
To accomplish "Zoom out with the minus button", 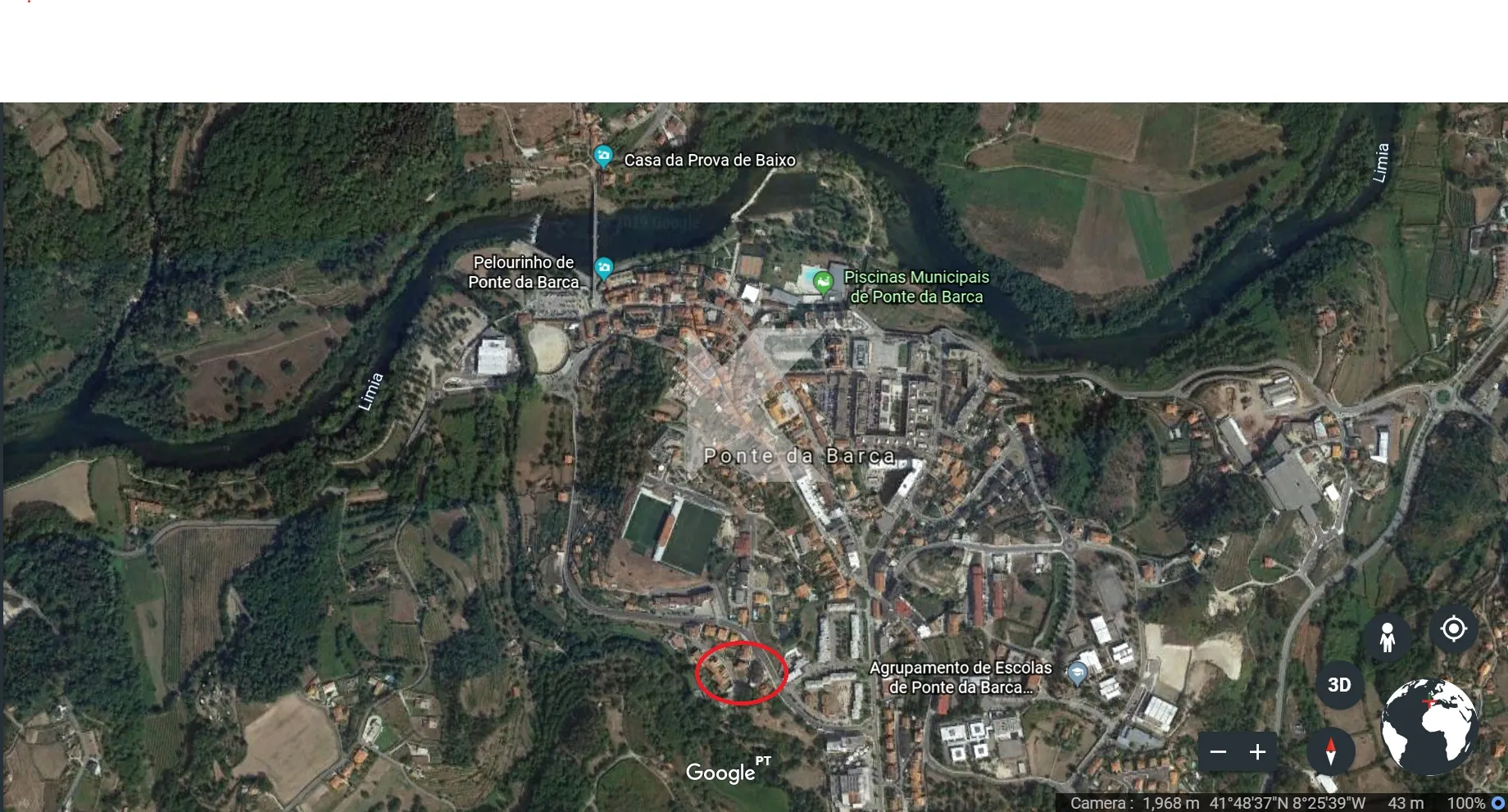I will 1218,751.
